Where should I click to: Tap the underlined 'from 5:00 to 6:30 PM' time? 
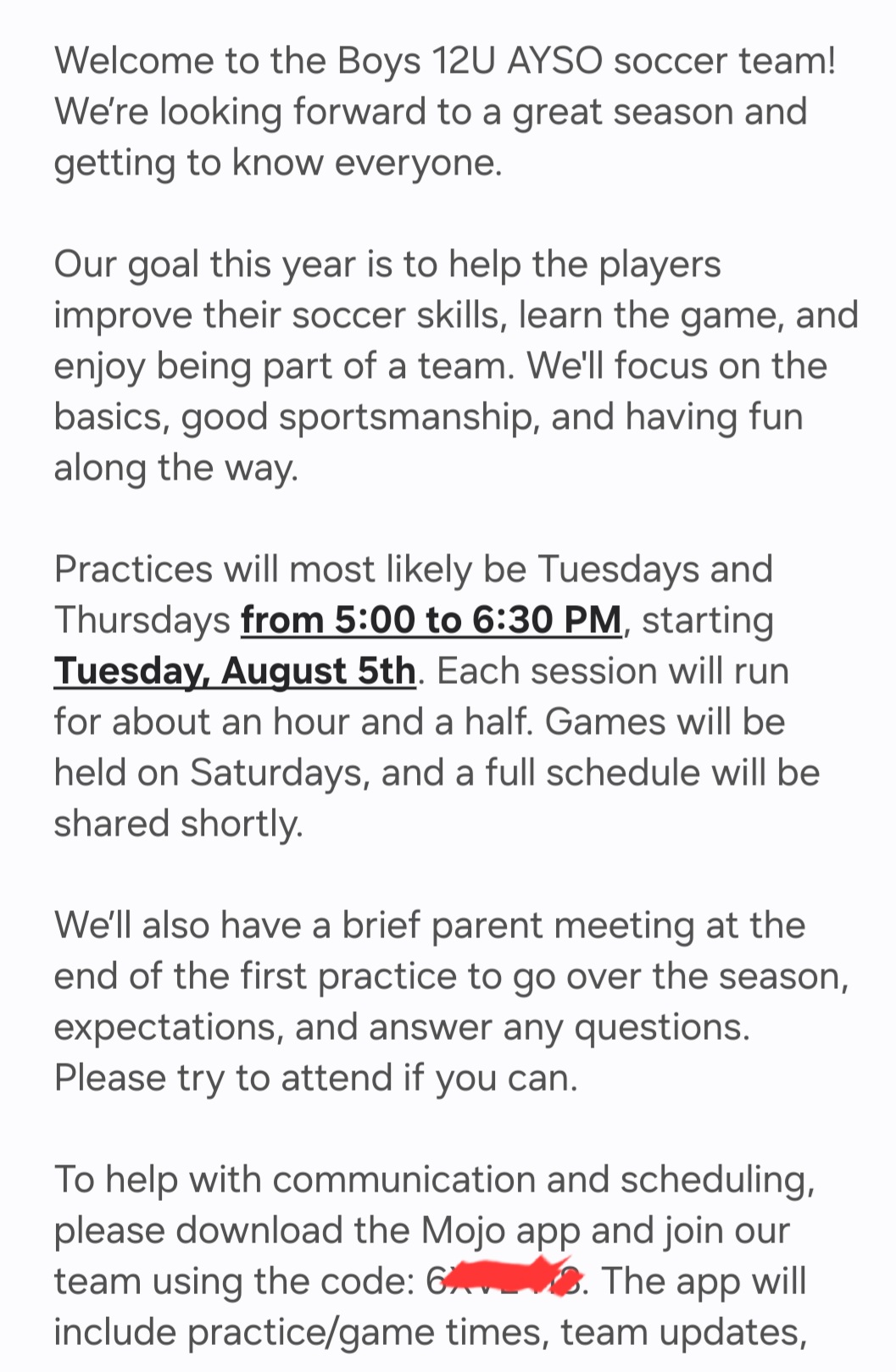tap(431, 620)
